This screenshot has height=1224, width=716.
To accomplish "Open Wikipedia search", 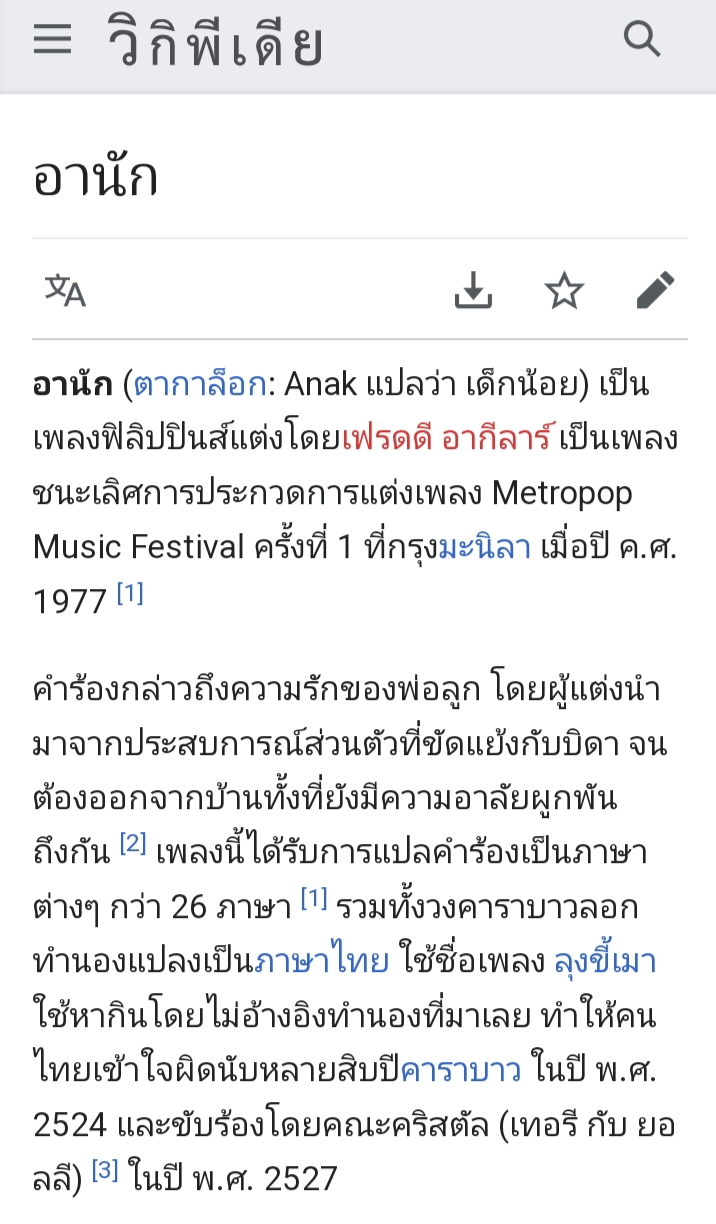I will click(642, 40).
